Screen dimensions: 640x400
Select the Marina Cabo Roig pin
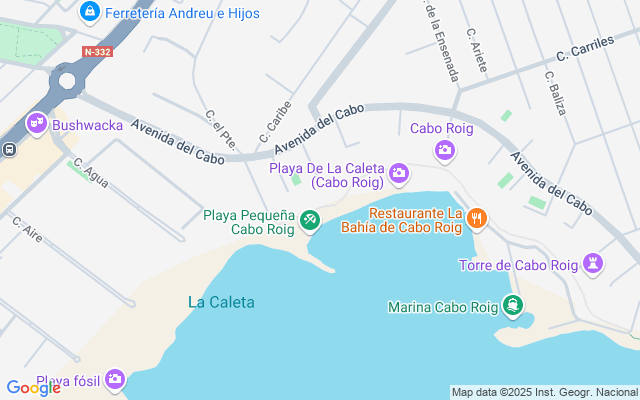pyautogui.click(x=513, y=305)
